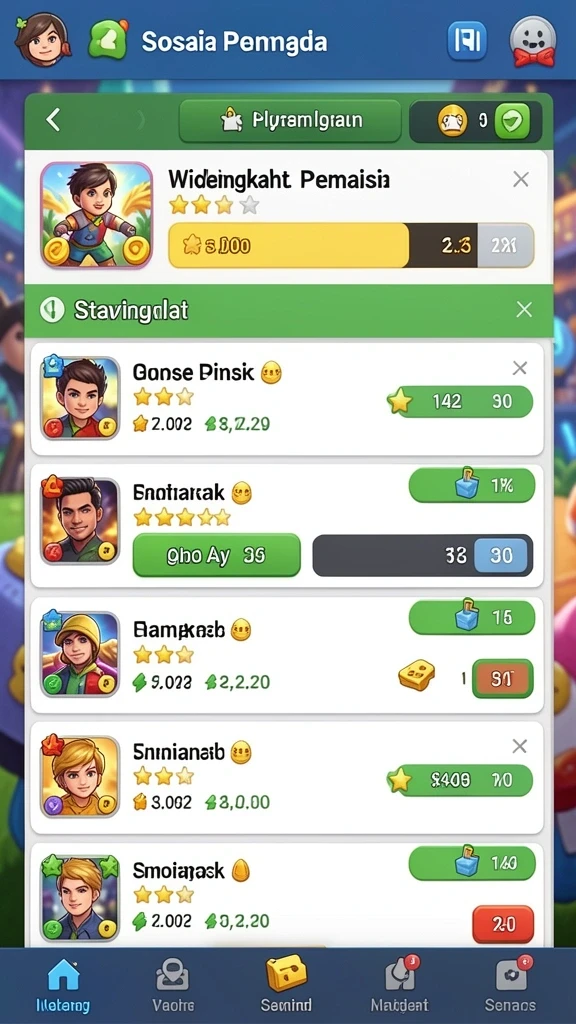Tap the bow-tie mascot icon
This screenshot has height=1024, width=576.
click(533, 42)
